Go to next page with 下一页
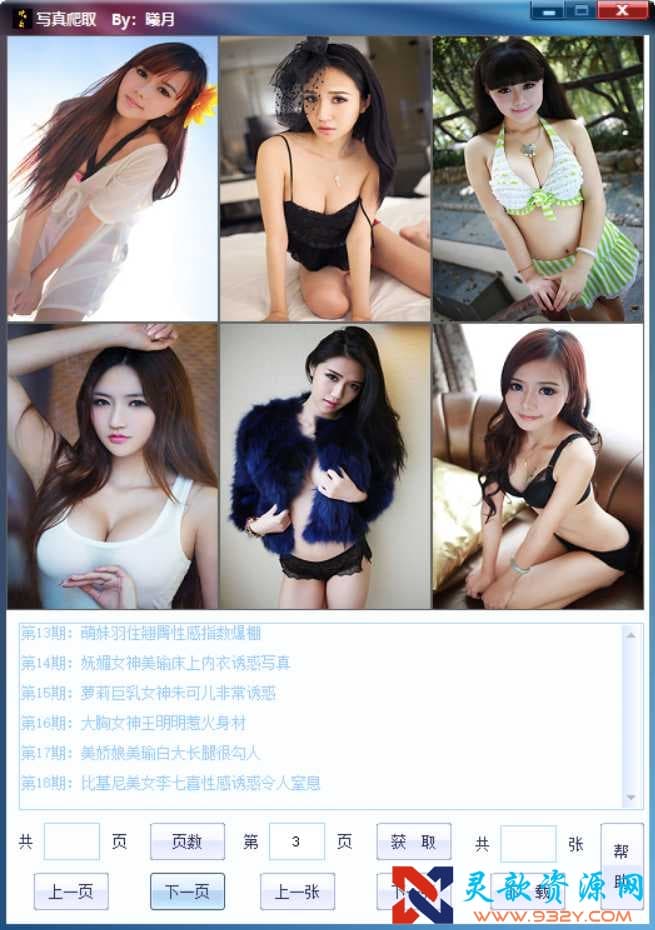 click(x=187, y=891)
